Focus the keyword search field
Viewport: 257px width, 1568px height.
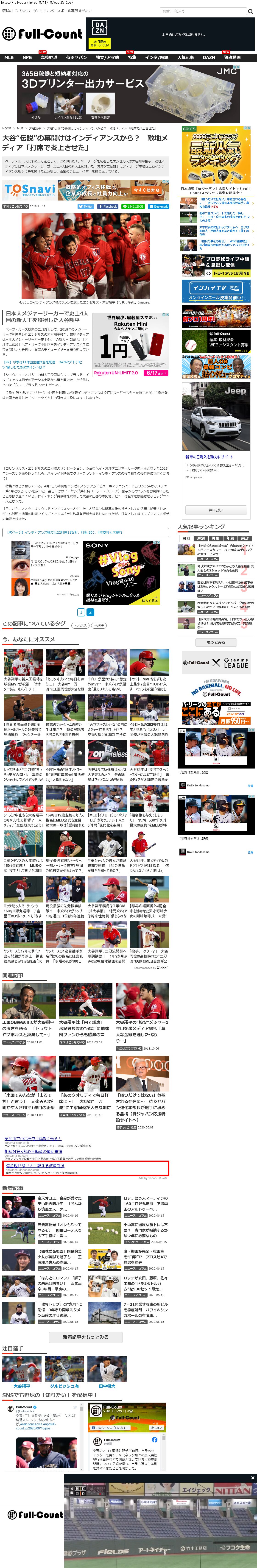pos(203,11)
